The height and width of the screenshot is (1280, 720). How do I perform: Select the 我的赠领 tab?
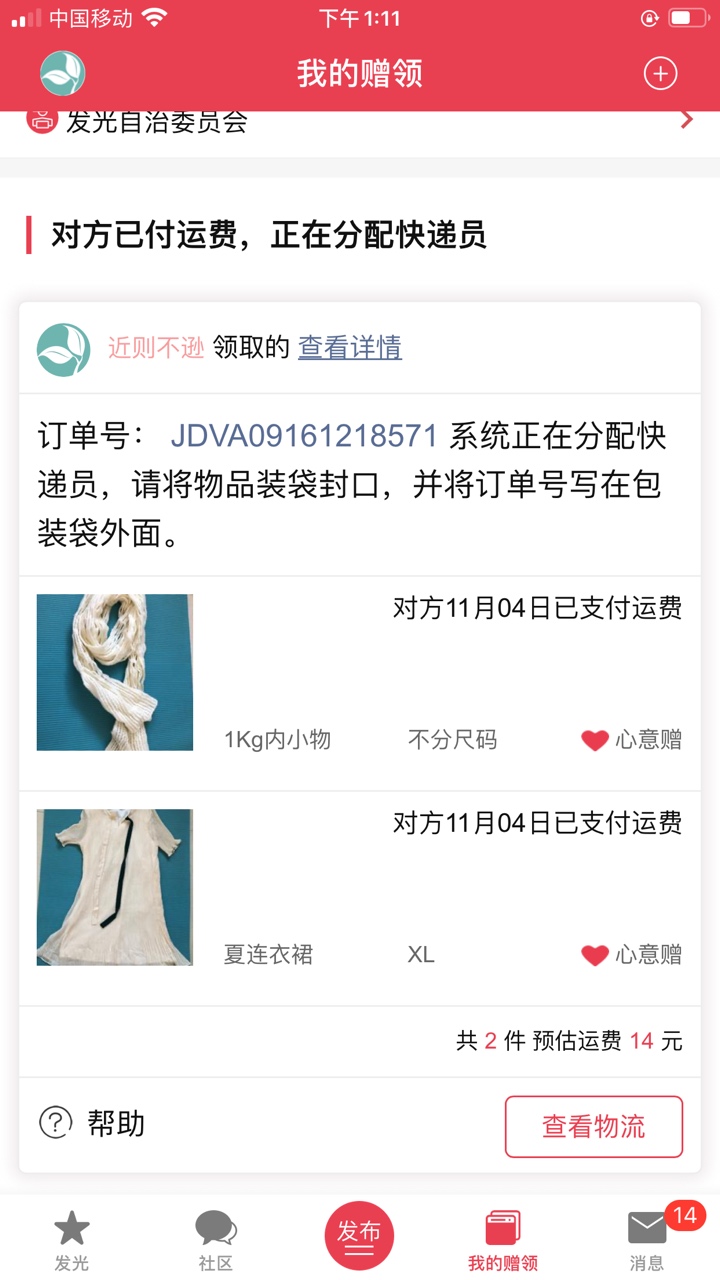point(503,1241)
